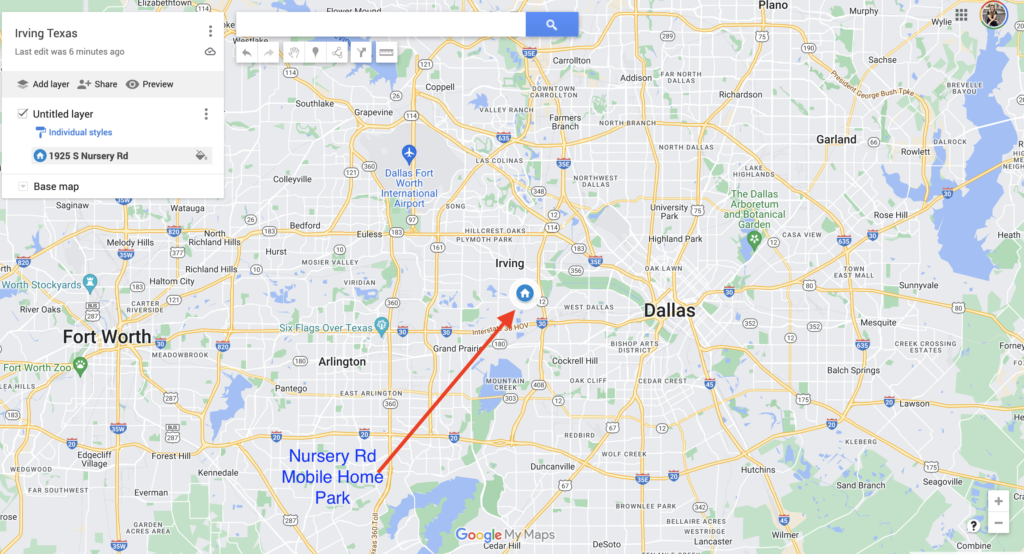Choose the add marker tool
Image resolution: width=1024 pixels, height=554 pixels.
click(x=315, y=53)
